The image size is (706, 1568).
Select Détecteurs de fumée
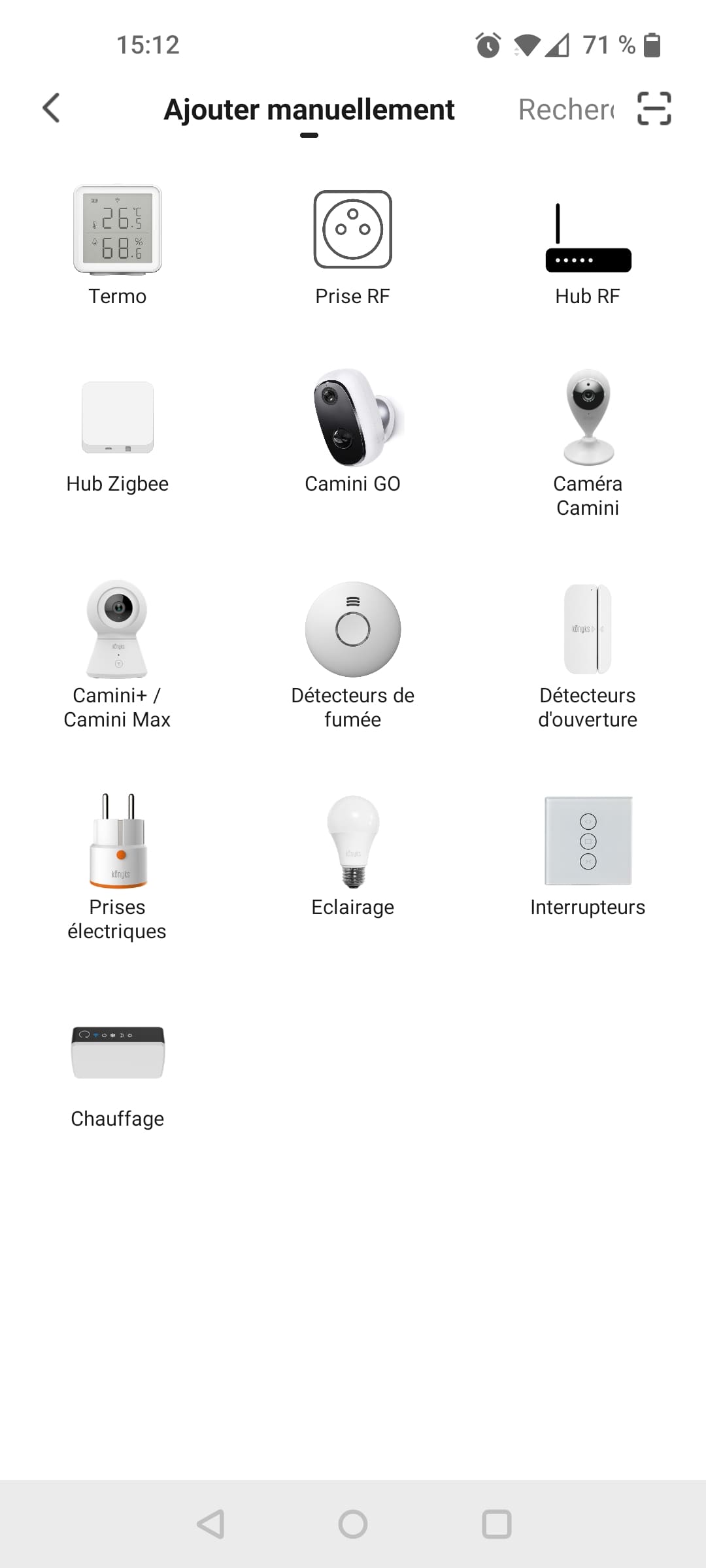pyautogui.click(x=353, y=655)
